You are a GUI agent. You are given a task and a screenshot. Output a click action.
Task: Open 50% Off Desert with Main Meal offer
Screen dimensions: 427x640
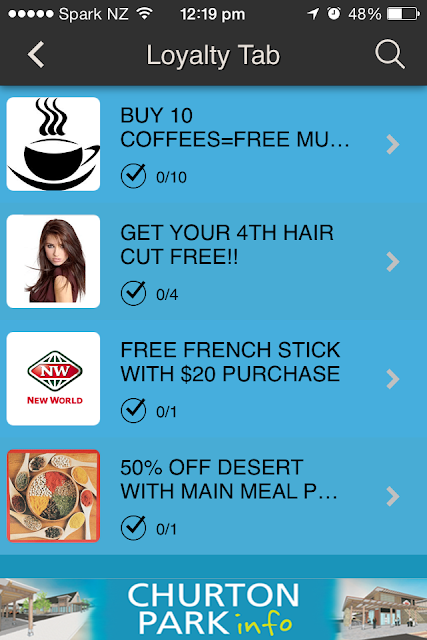[214, 496]
